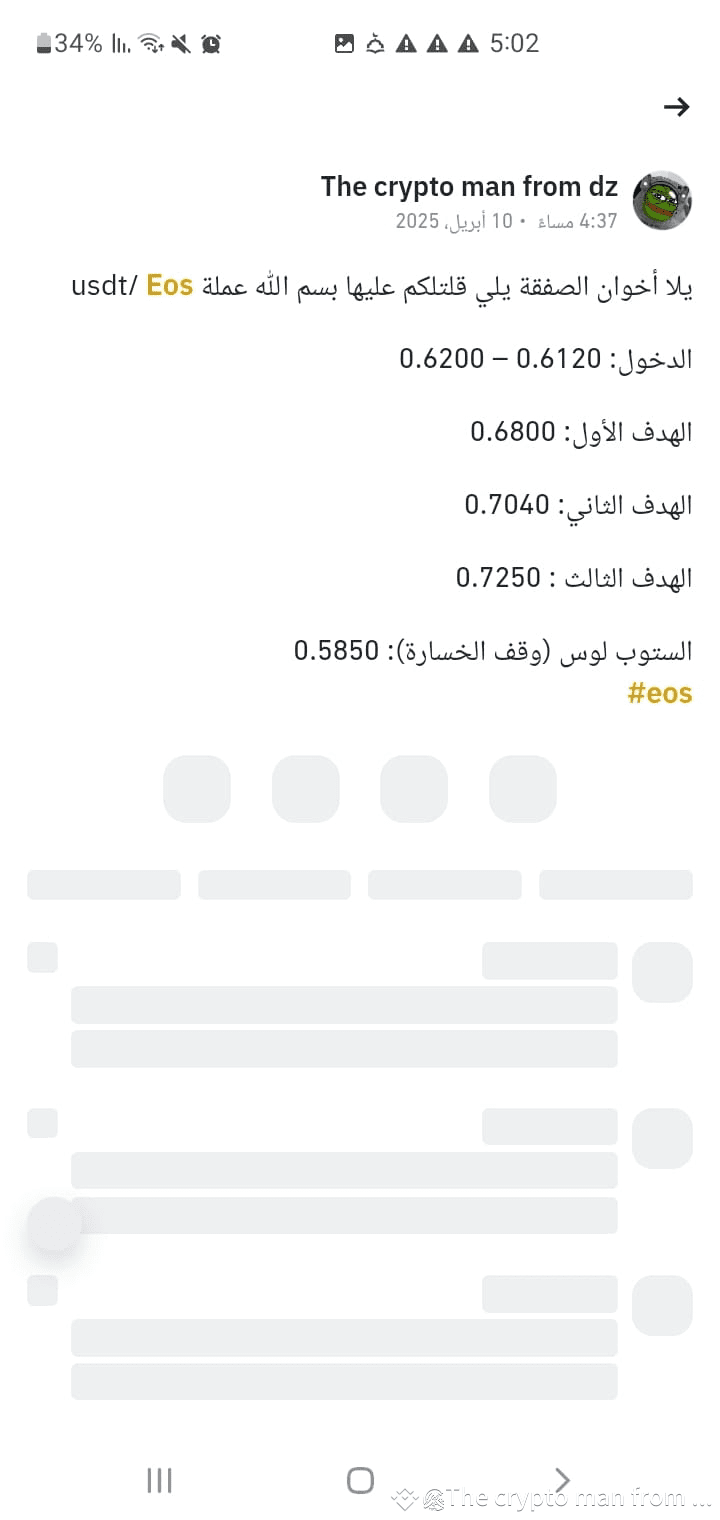Tap the back arrow above the post
720x1520 pixels.
[676, 107]
